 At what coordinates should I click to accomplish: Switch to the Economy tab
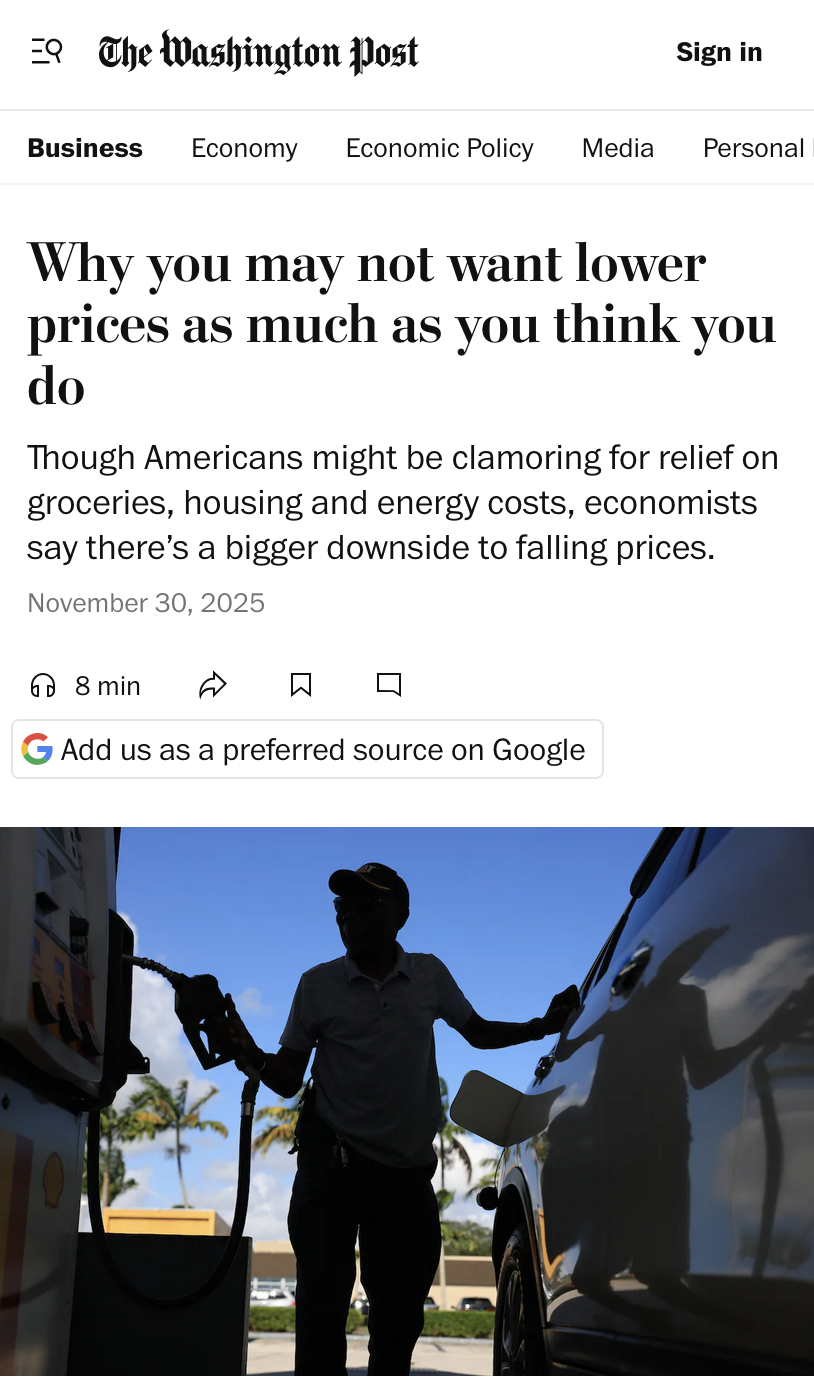[x=244, y=148]
